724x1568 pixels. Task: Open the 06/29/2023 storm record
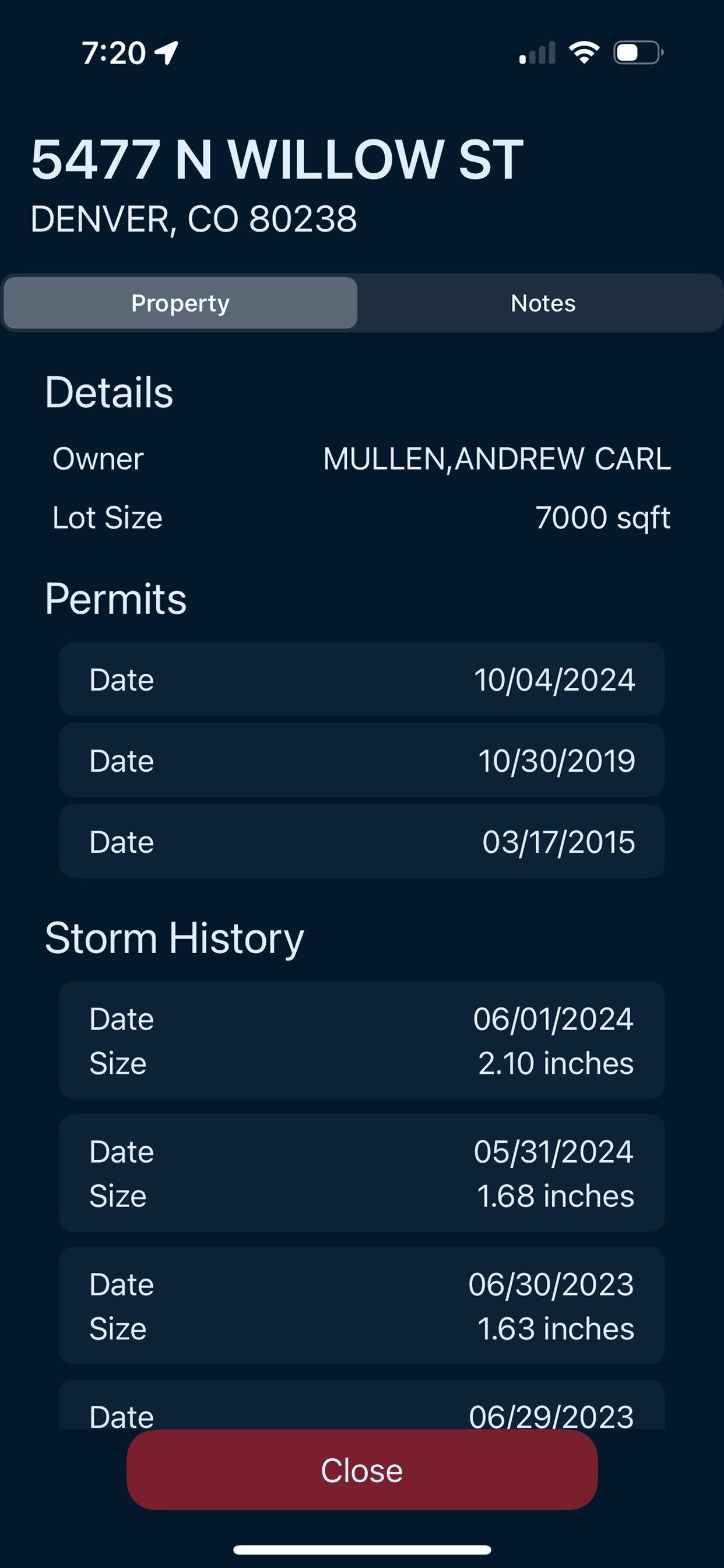(x=361, y=1416)
